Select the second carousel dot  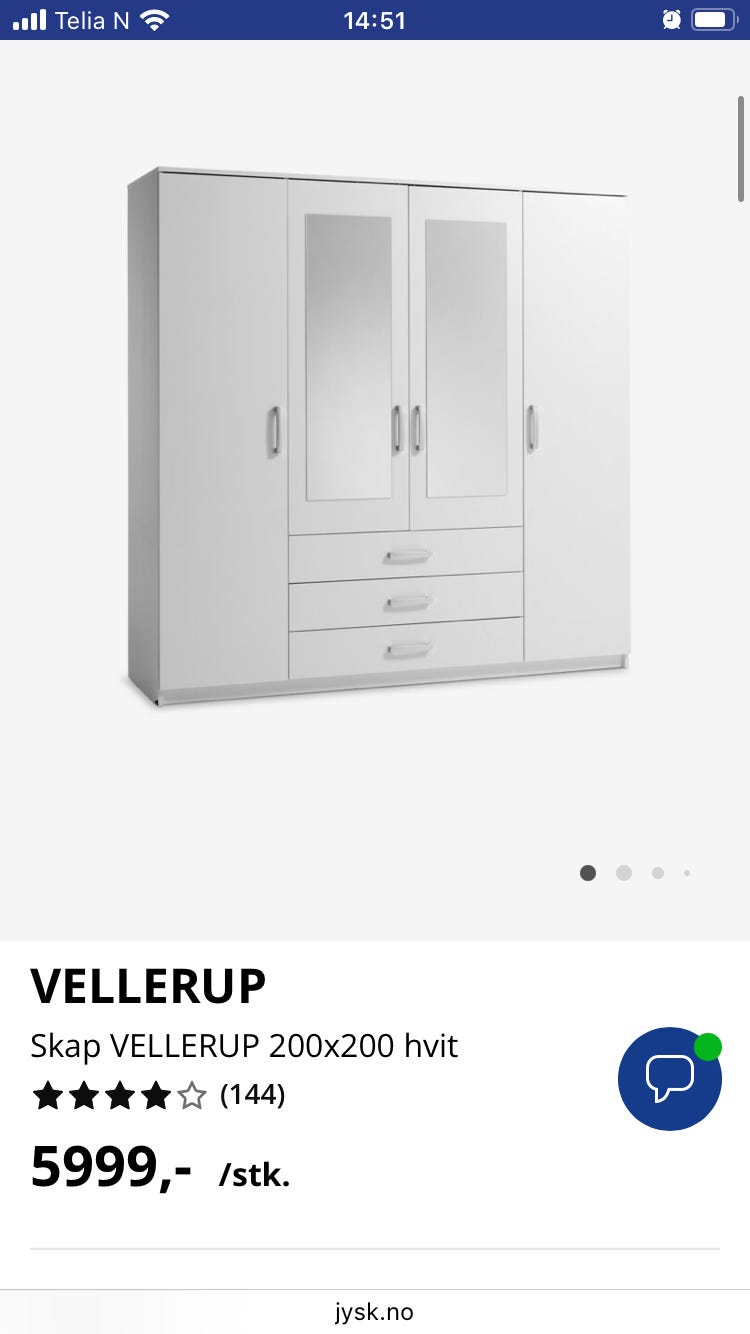[x=624, y=873]
